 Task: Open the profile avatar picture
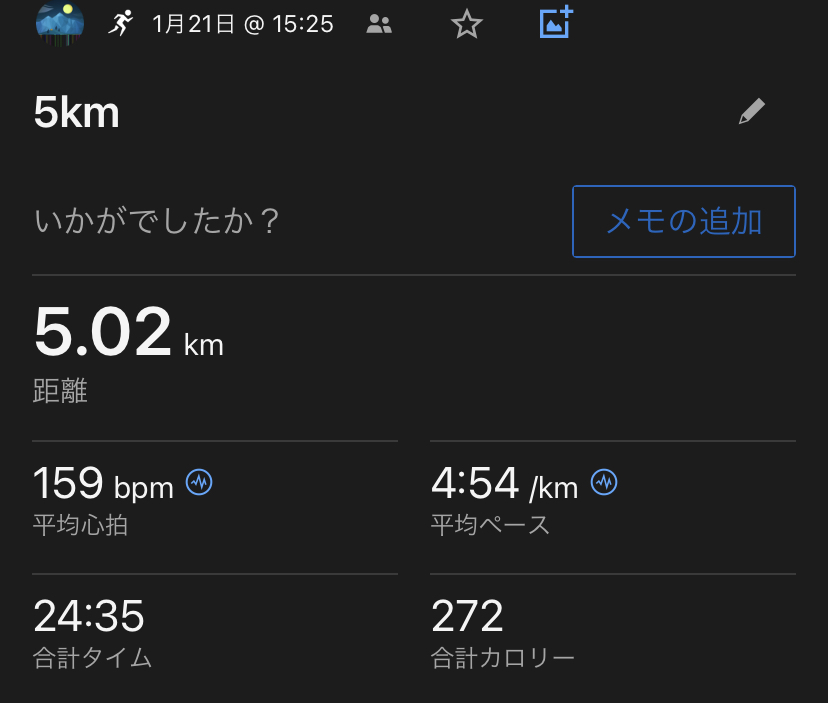click(x=60, y=22)
